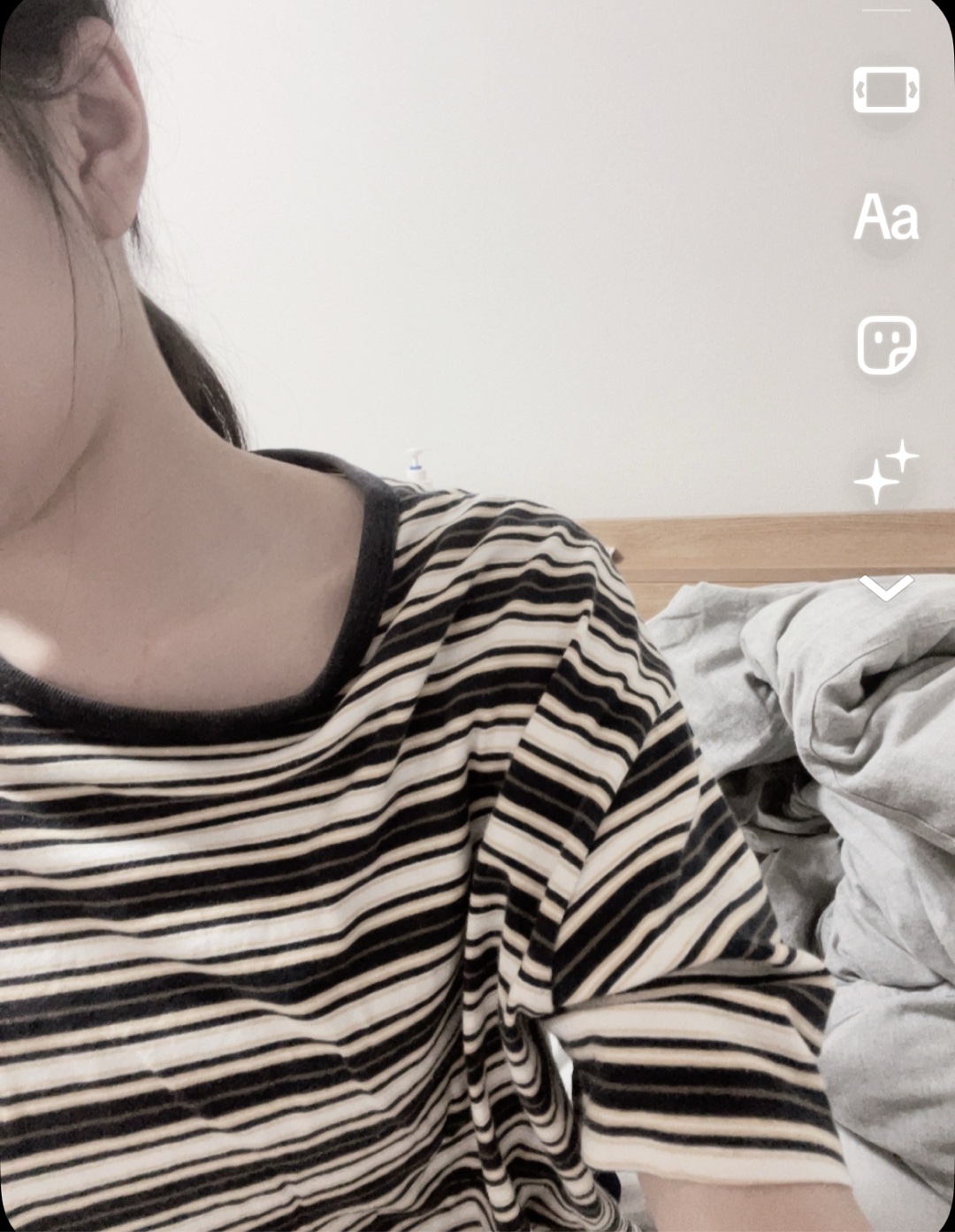Add text with the Aa tool

[885, 218]
